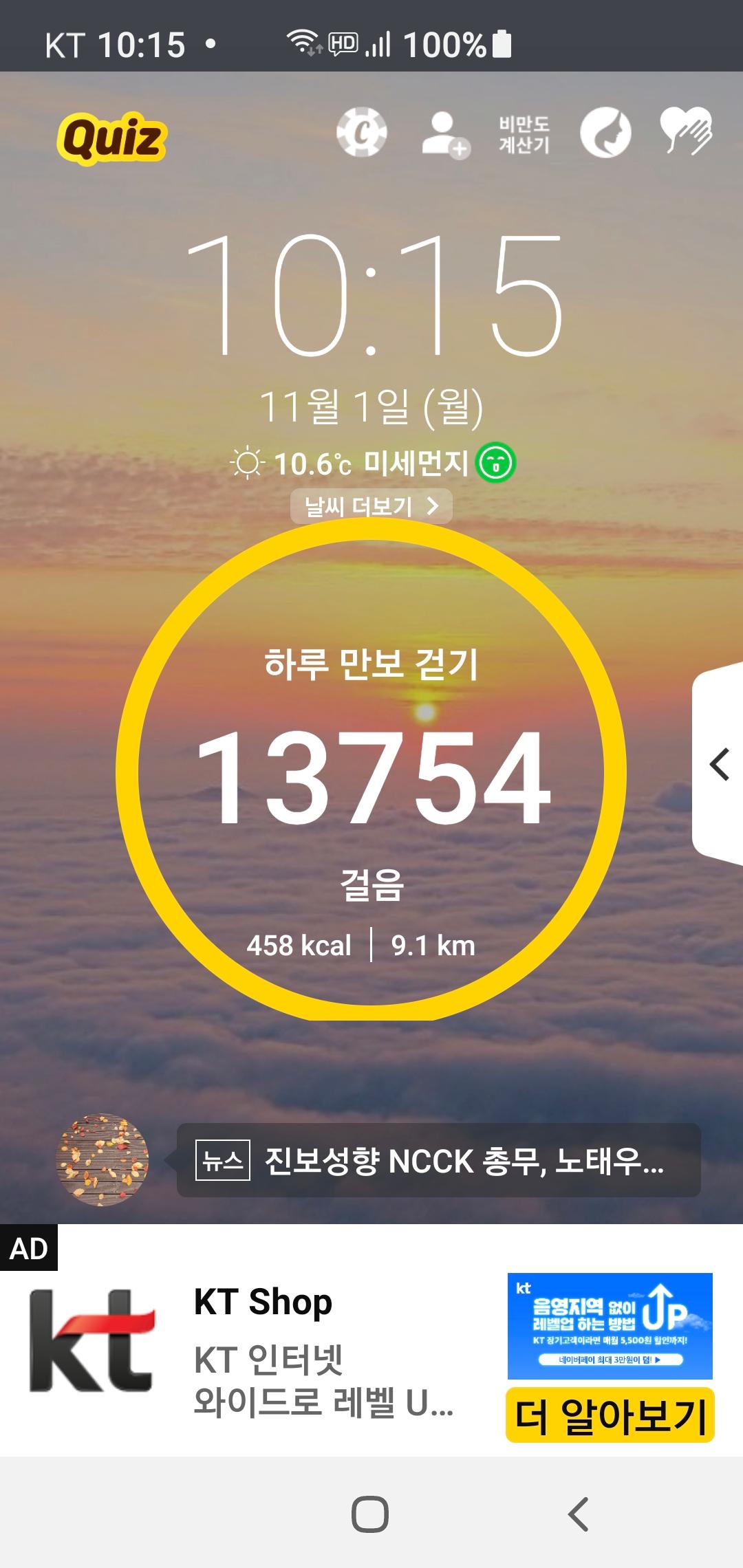Tap the autumn leaves round thumbnail
The image size is (743, 1568).
click(x=102, y=1160)
